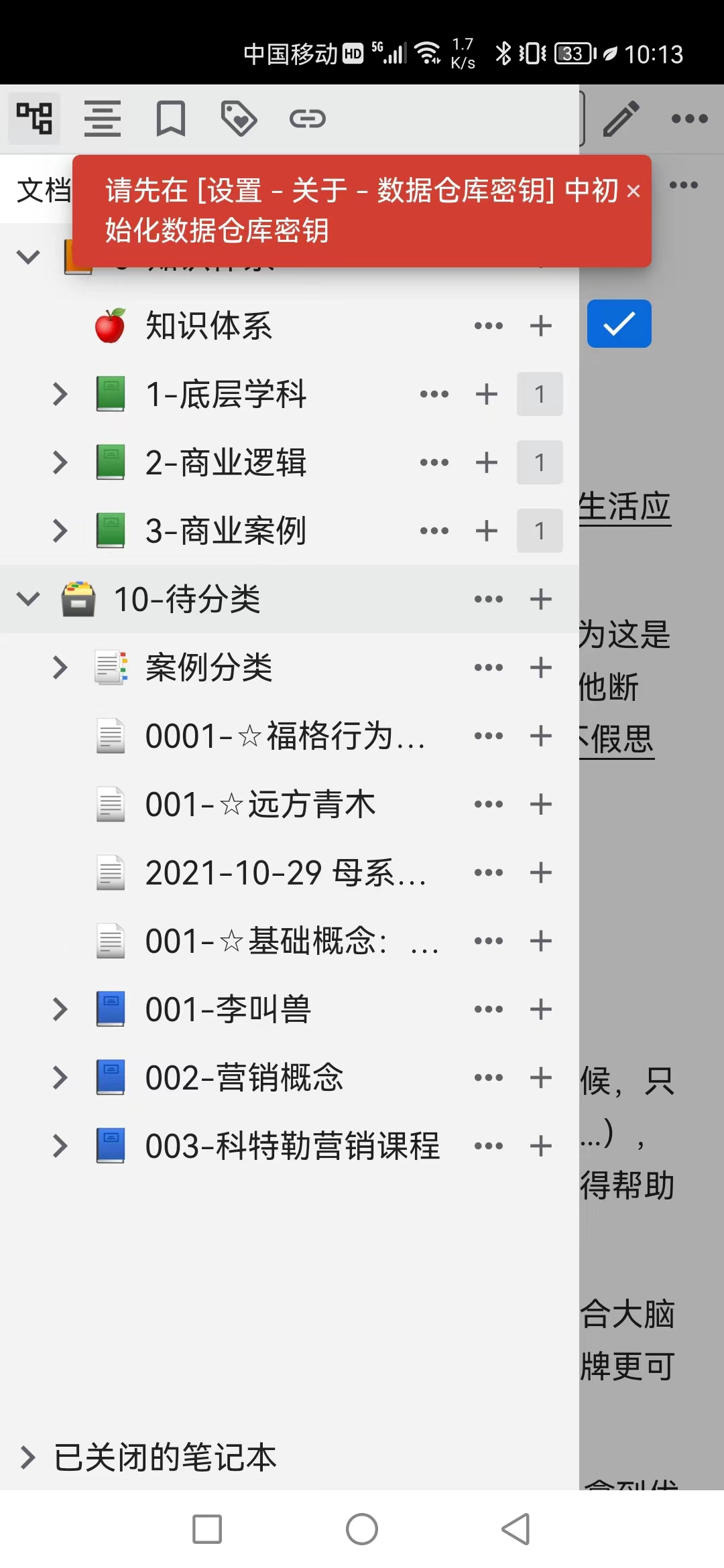Add a sub-document under 2-商业逻辑

[x=487, y=462]
